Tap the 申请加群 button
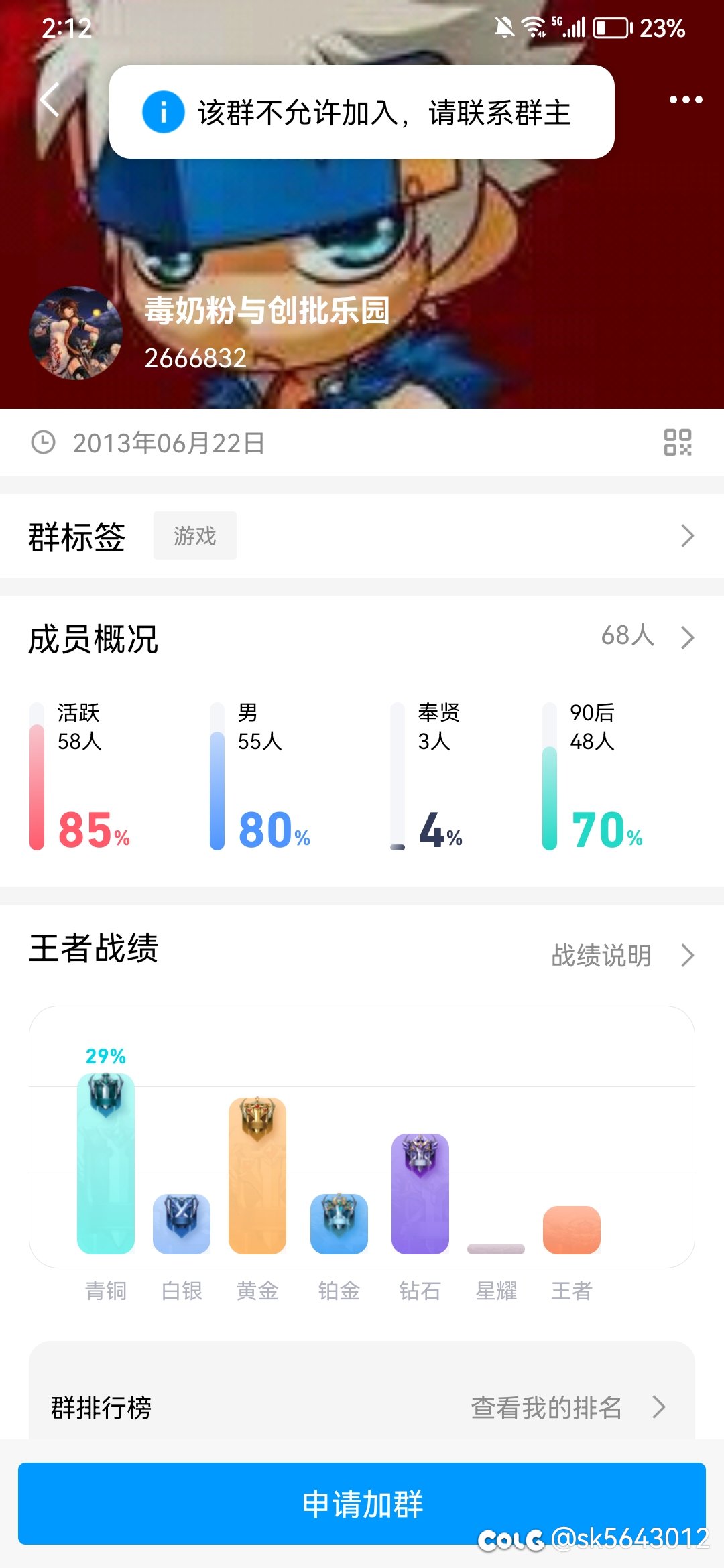Viewport: 724px width, 1568px height. pyautogui.click(x=362, y=1504)
